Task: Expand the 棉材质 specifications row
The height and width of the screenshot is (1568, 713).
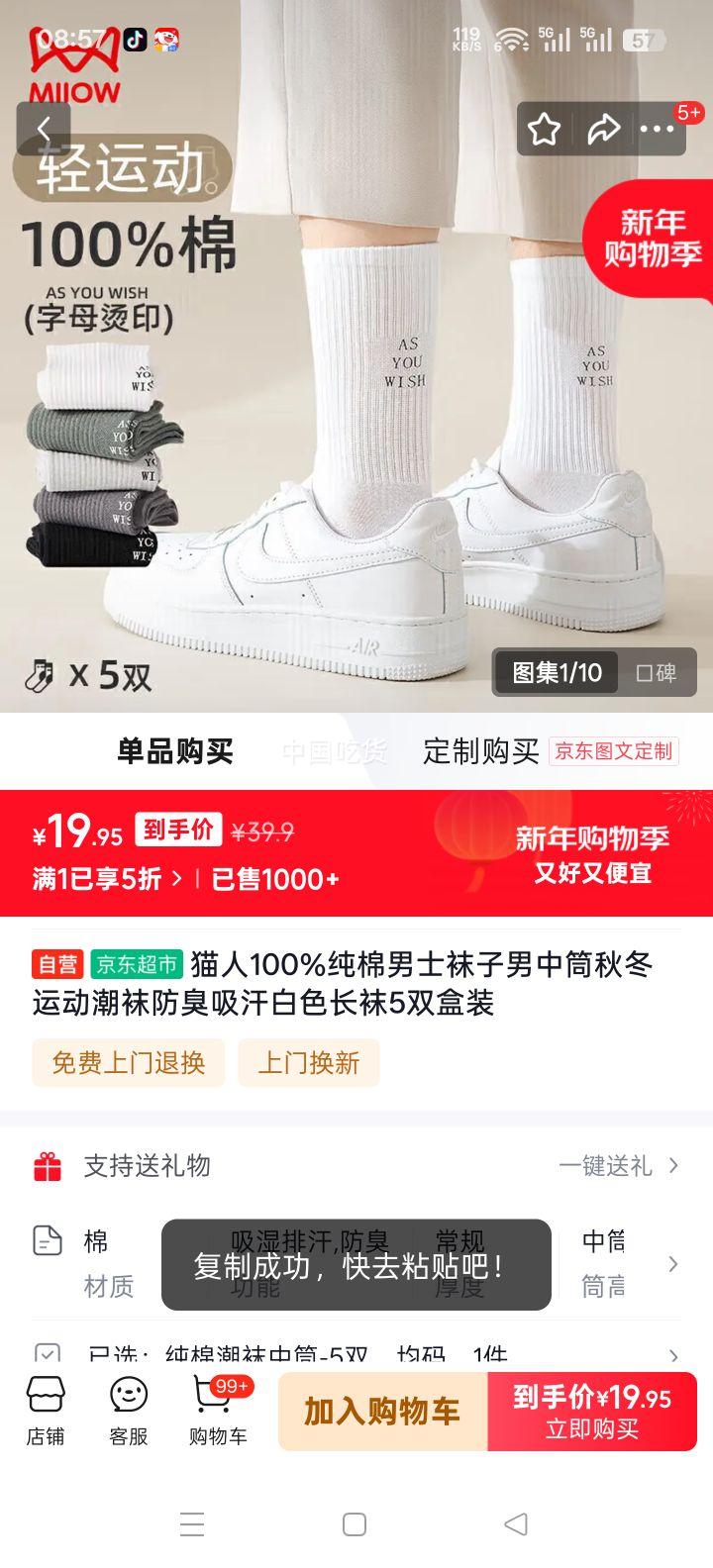Action: click(673, 1264)
